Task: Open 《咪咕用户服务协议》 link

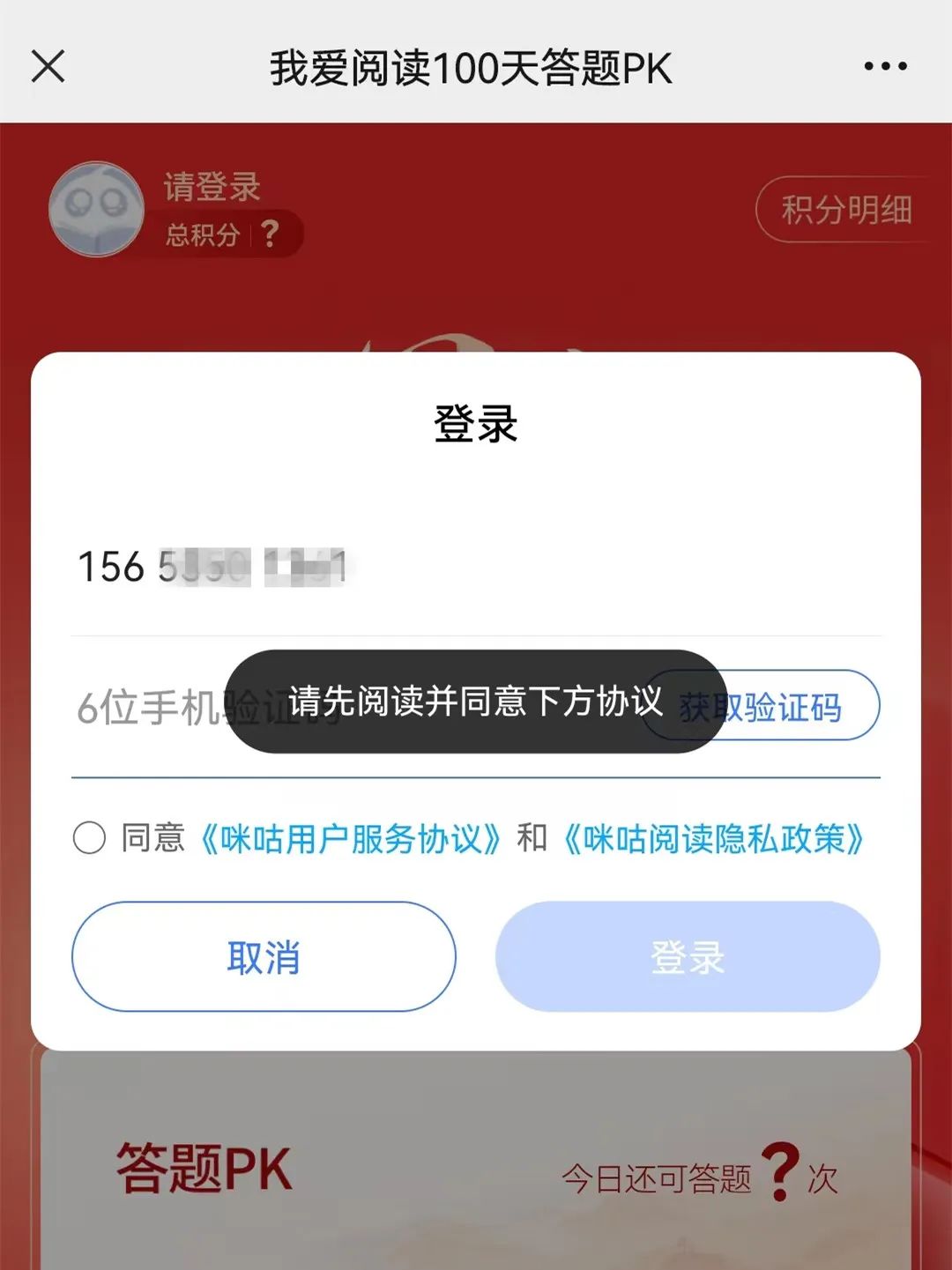Action: pyautogui.click(x=351, y=839)
